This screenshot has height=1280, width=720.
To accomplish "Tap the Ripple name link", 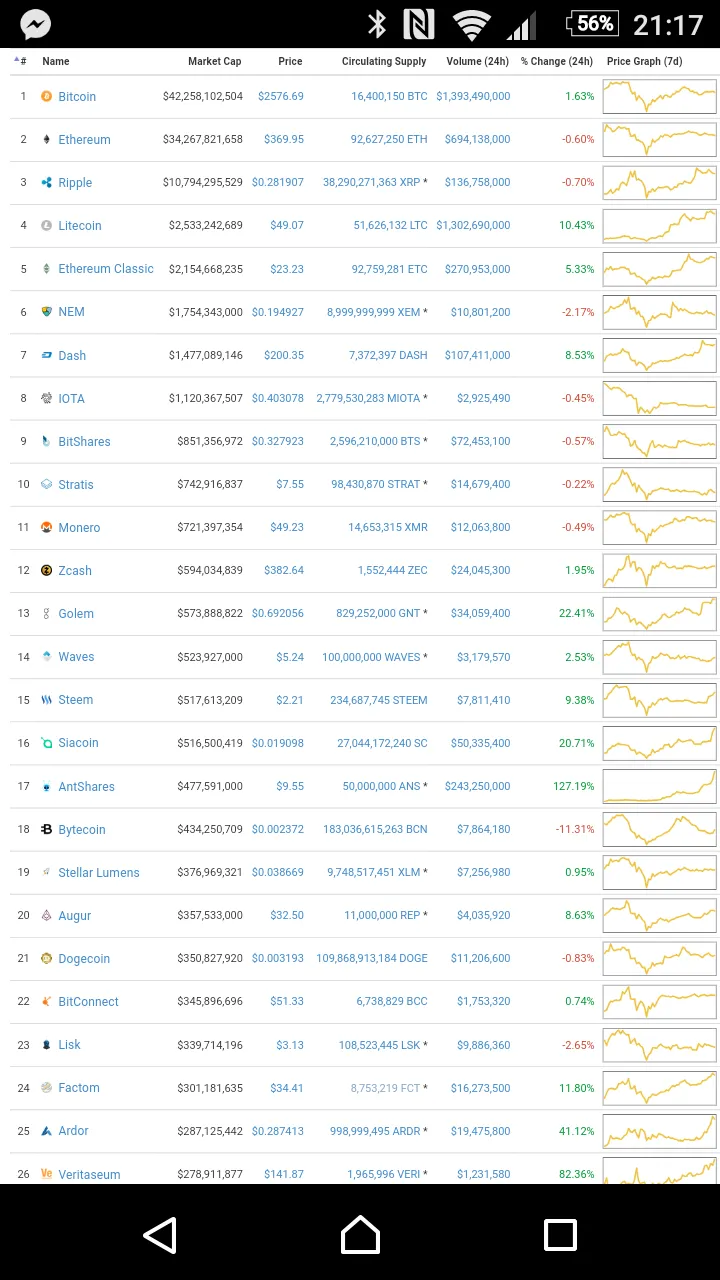I will 75,183.
